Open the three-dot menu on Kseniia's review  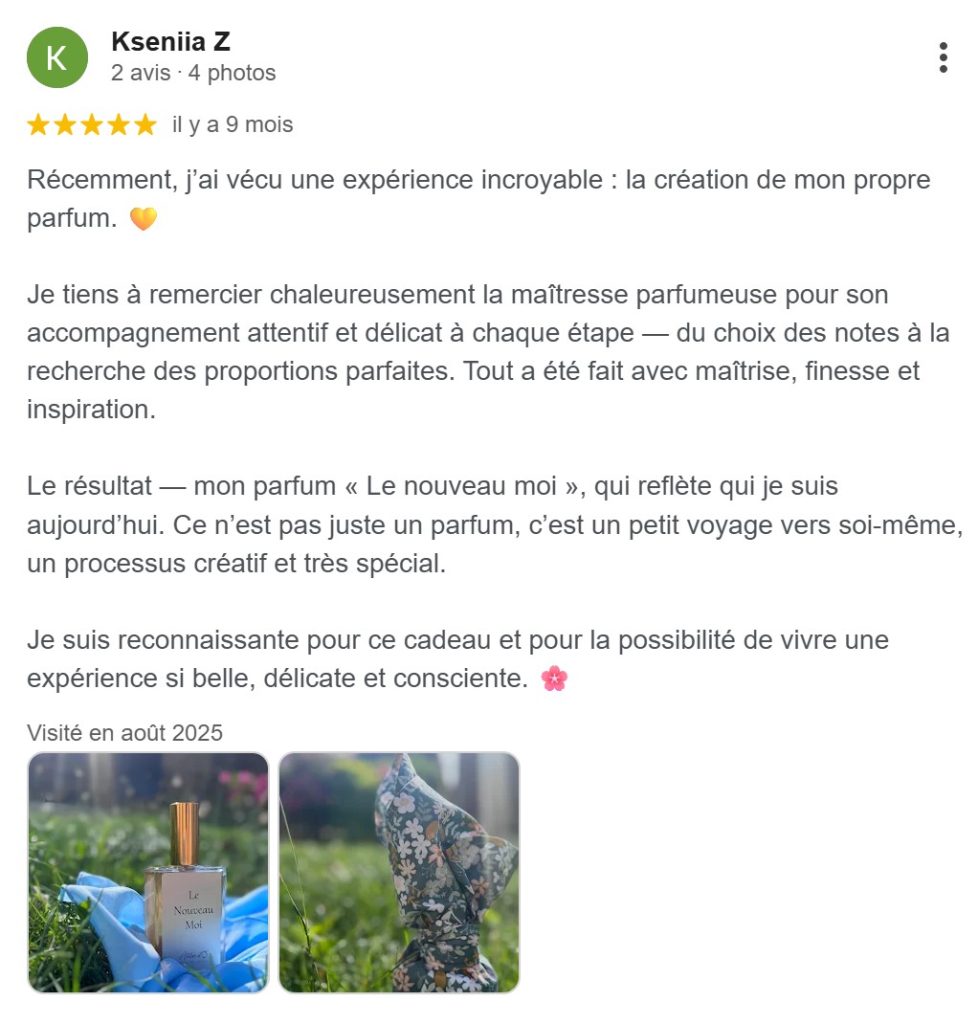tap(943, 57)
